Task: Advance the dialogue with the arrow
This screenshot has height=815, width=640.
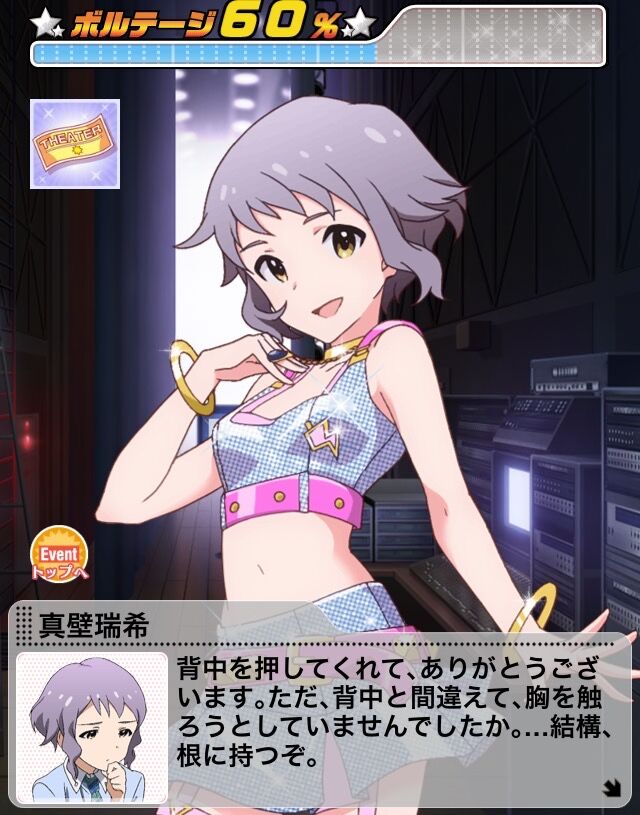Action: click(x=610, y=789)
